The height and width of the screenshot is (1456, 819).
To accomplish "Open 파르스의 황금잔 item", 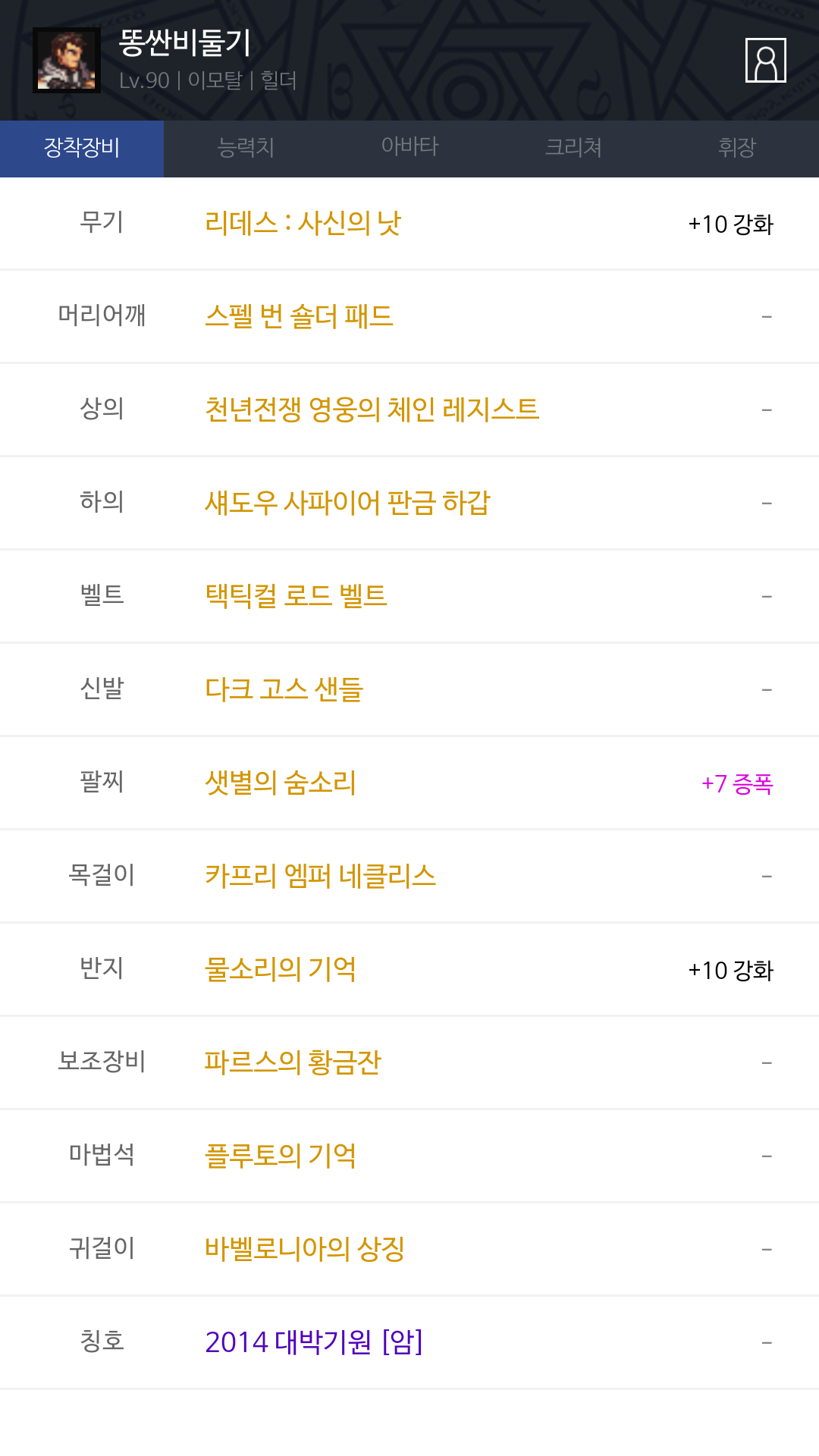I will [293, 1062].
